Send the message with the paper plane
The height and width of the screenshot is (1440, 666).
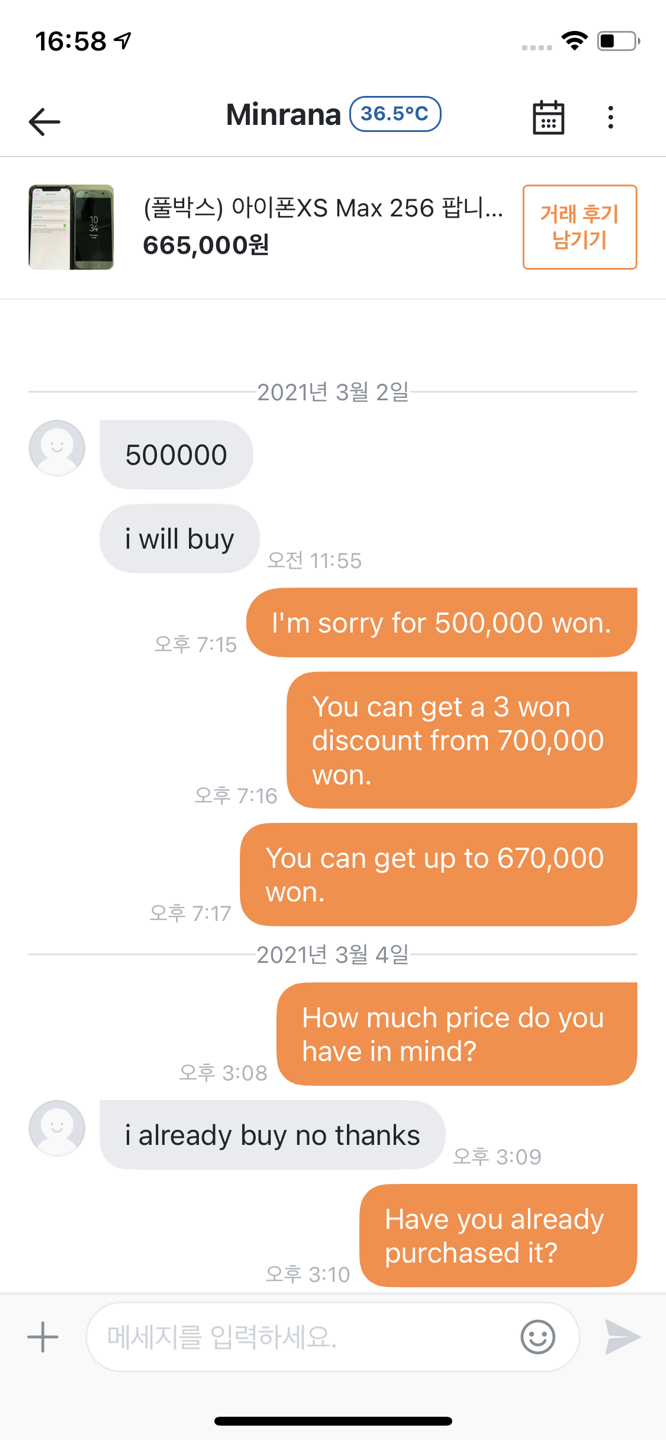click(x=622, y=1336)
